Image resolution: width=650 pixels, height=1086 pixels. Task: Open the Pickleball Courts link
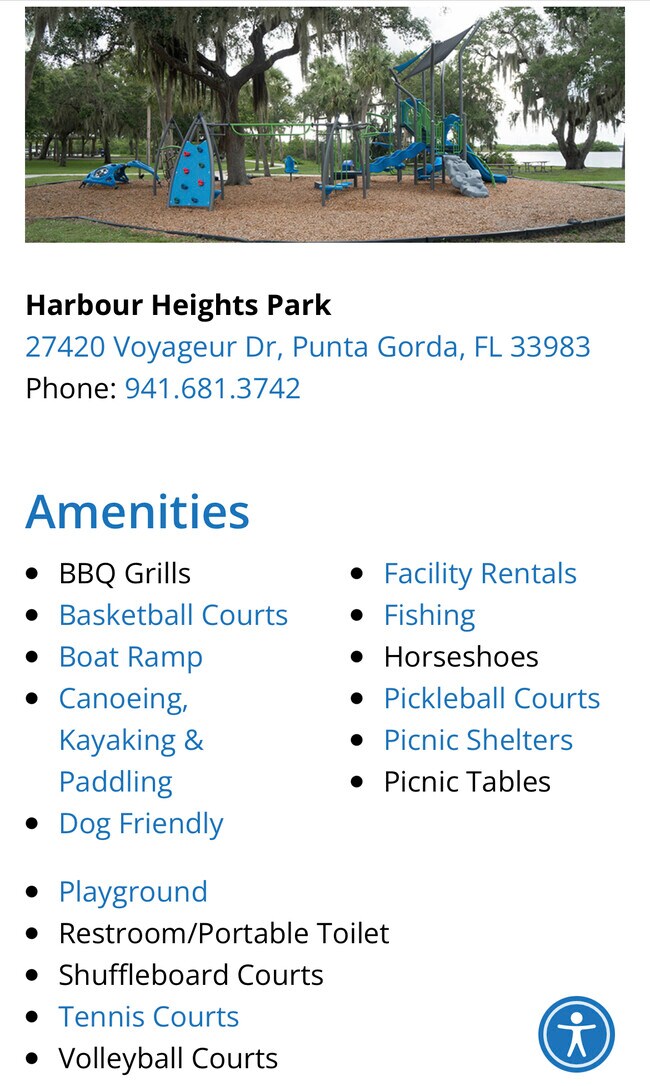491,699
